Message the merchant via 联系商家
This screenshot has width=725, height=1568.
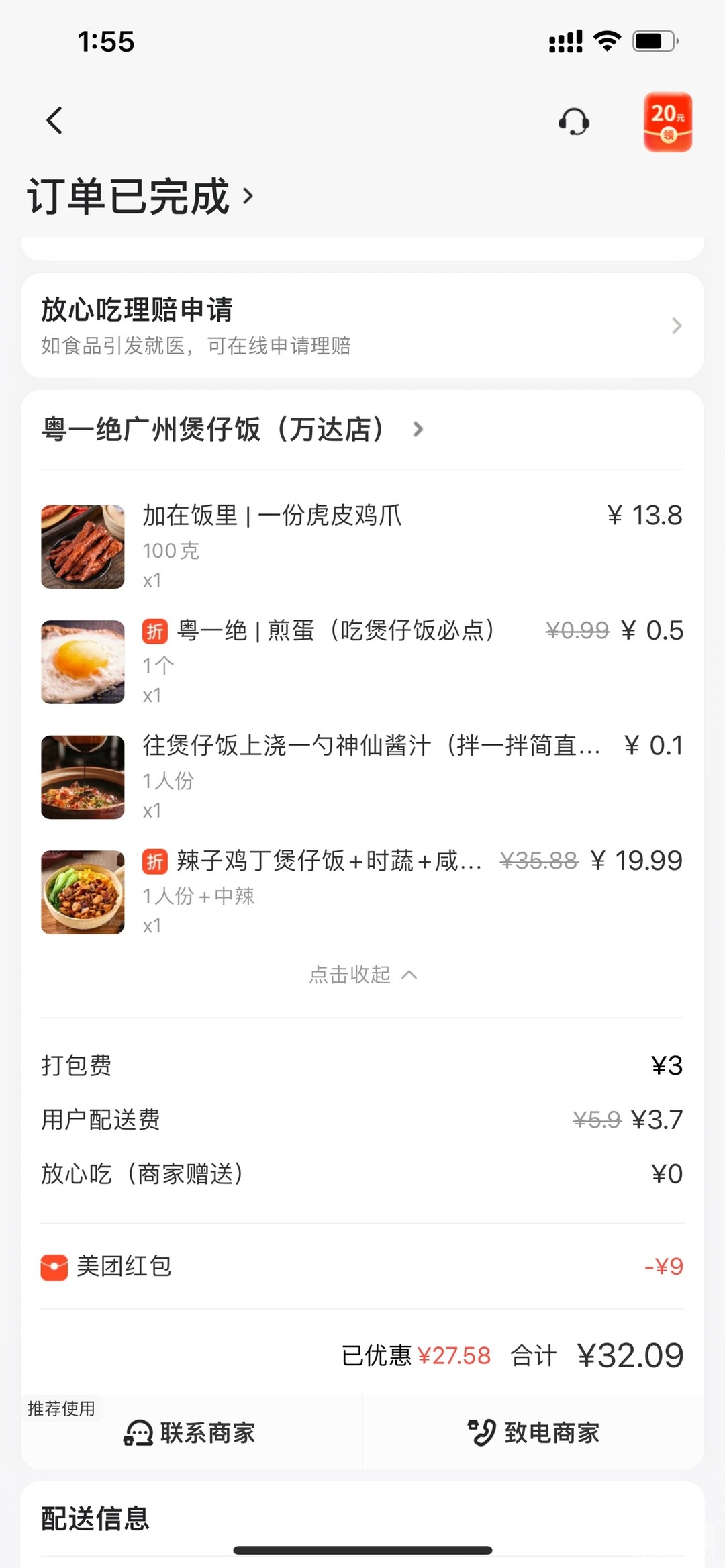[191, 1432]
